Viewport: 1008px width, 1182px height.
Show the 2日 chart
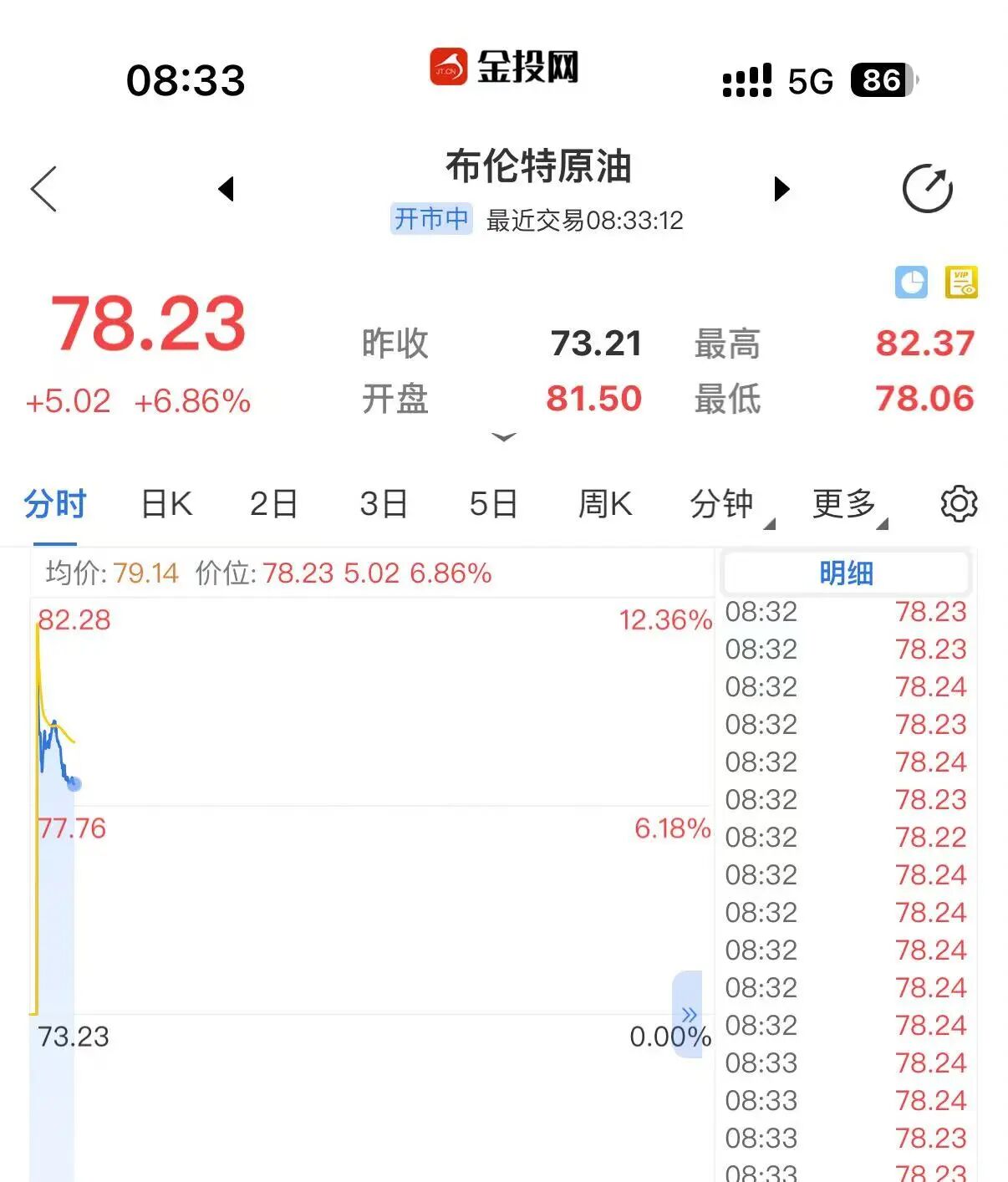273,504
